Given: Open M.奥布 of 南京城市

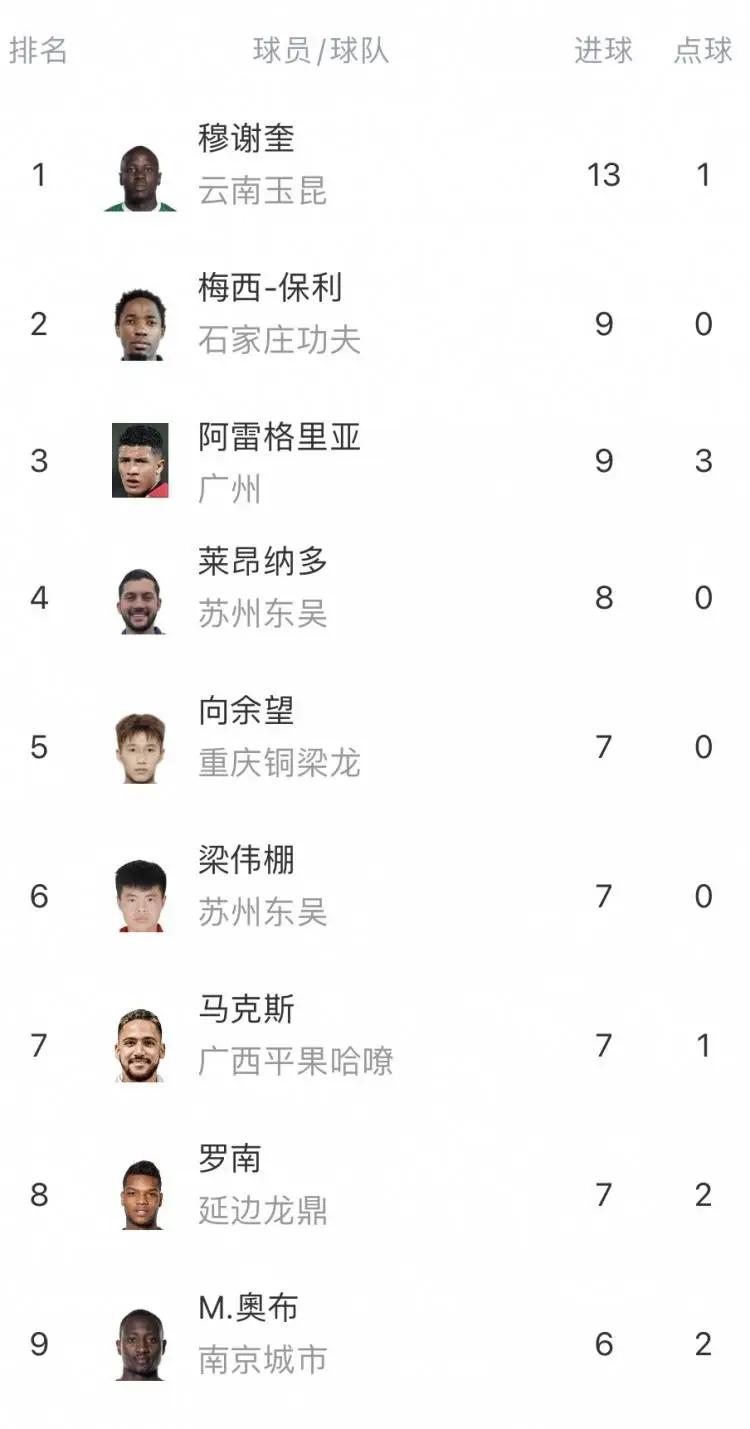Looking at the screenshot, I should pyautogui.click(x=375, y=1343).
